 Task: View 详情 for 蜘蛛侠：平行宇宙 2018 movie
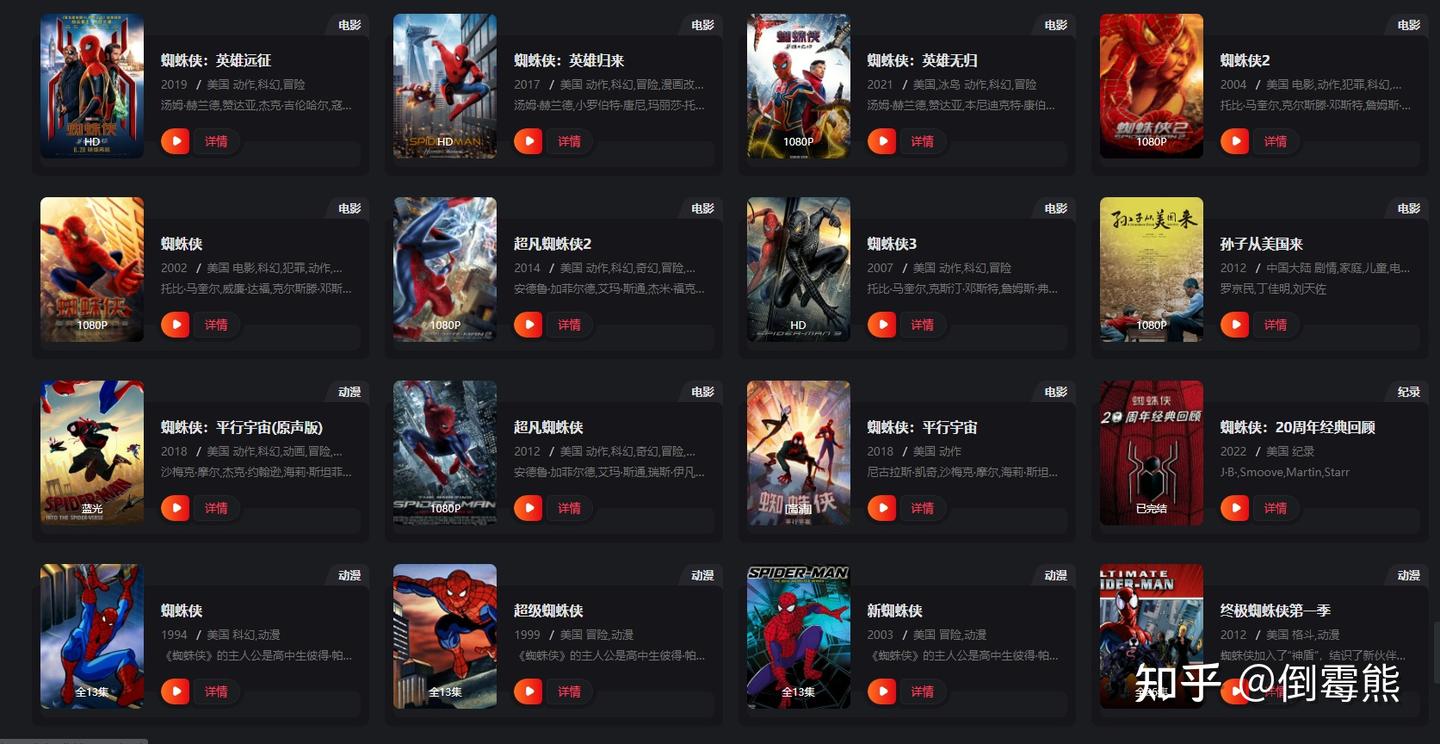[922, 508]
